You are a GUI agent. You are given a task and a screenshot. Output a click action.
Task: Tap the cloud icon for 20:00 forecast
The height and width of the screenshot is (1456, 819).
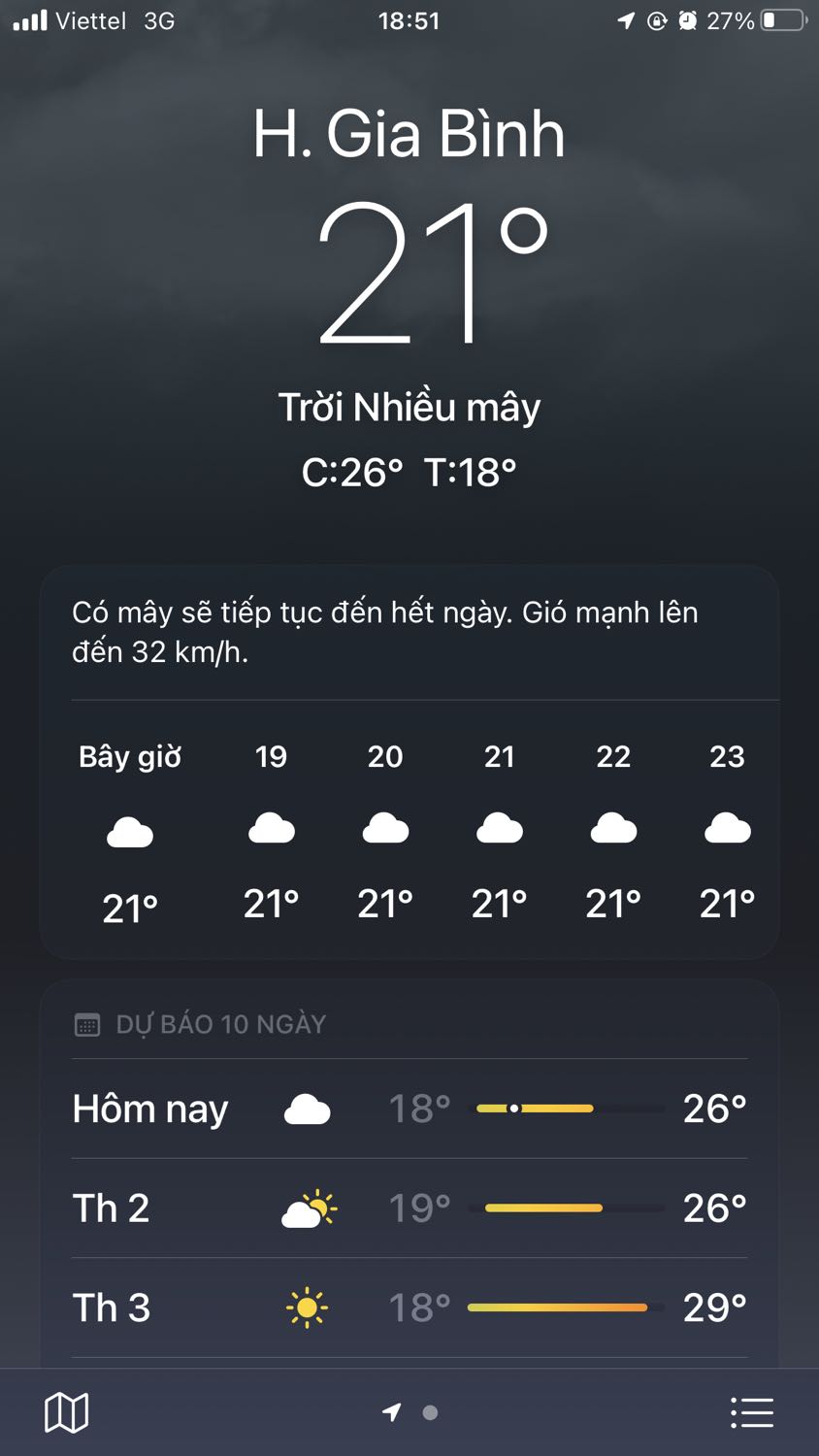tap(385, 827)
